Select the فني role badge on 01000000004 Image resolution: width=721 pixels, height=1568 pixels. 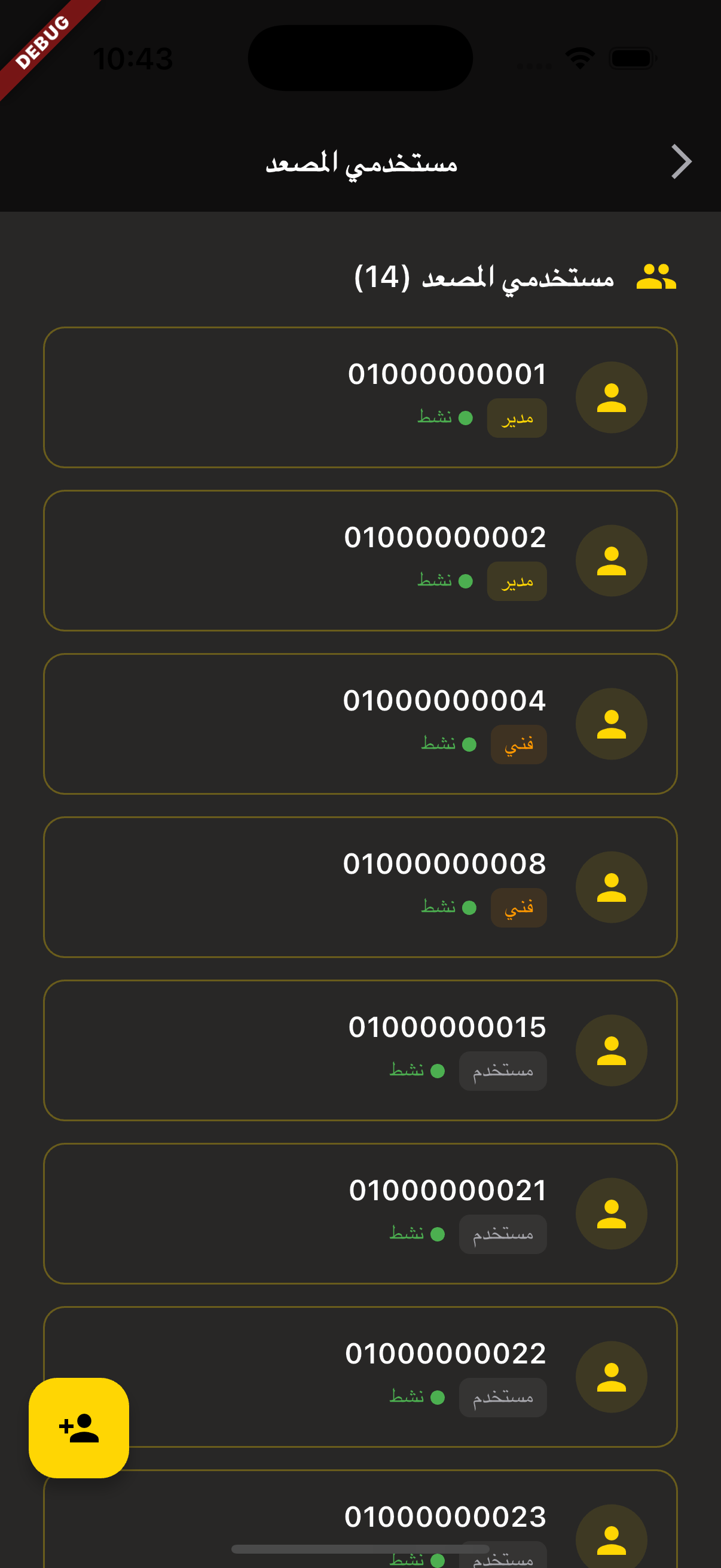coord(518,743)
